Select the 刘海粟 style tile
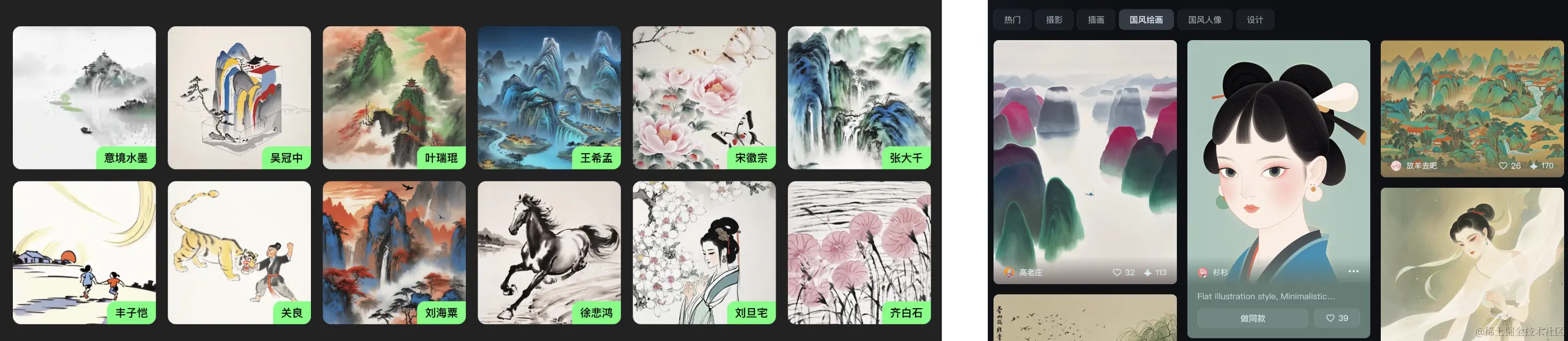The image size is (1568, 341). pos(394,252)
